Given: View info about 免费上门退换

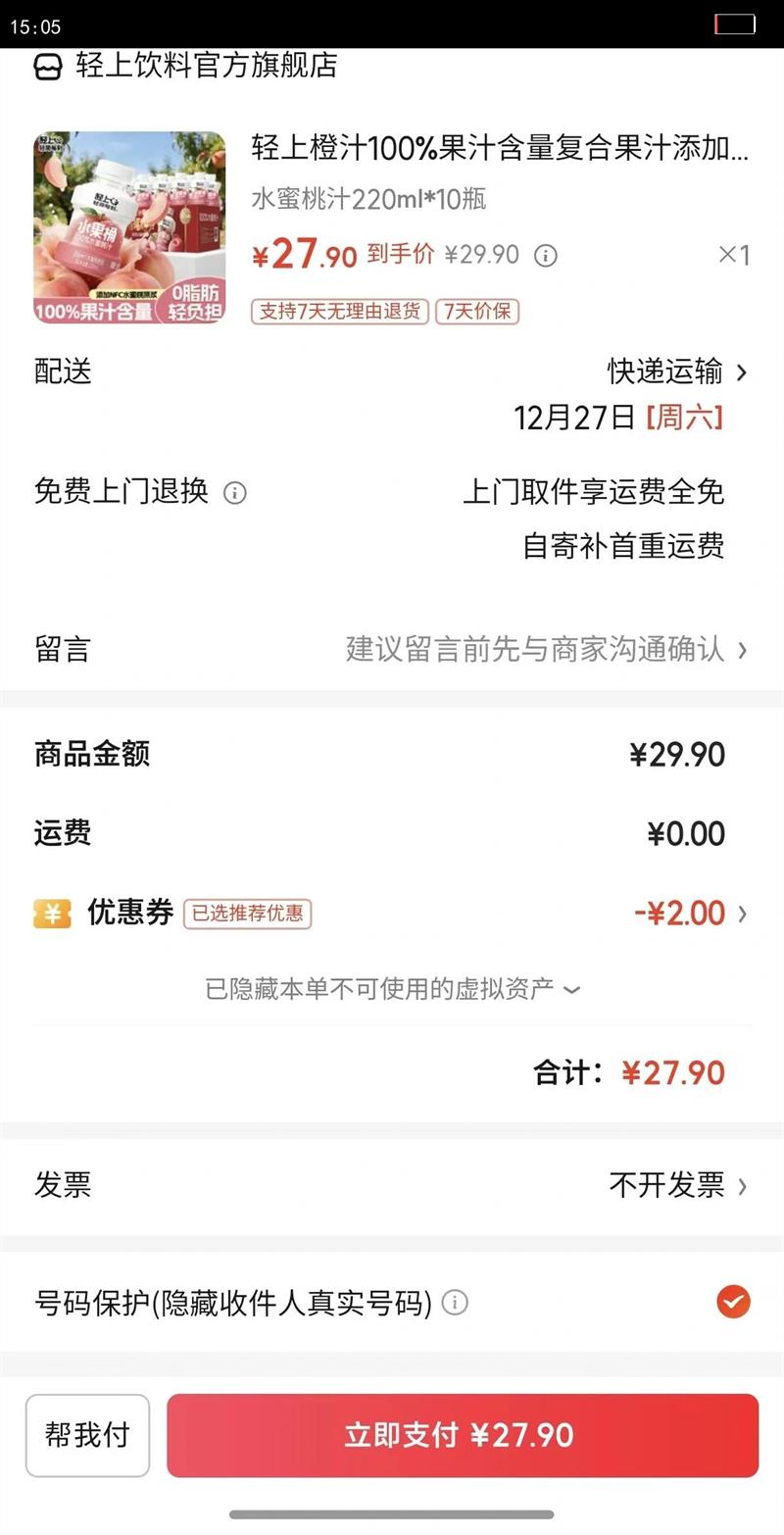Looking at the screenshot, I should tap(235, 493).
